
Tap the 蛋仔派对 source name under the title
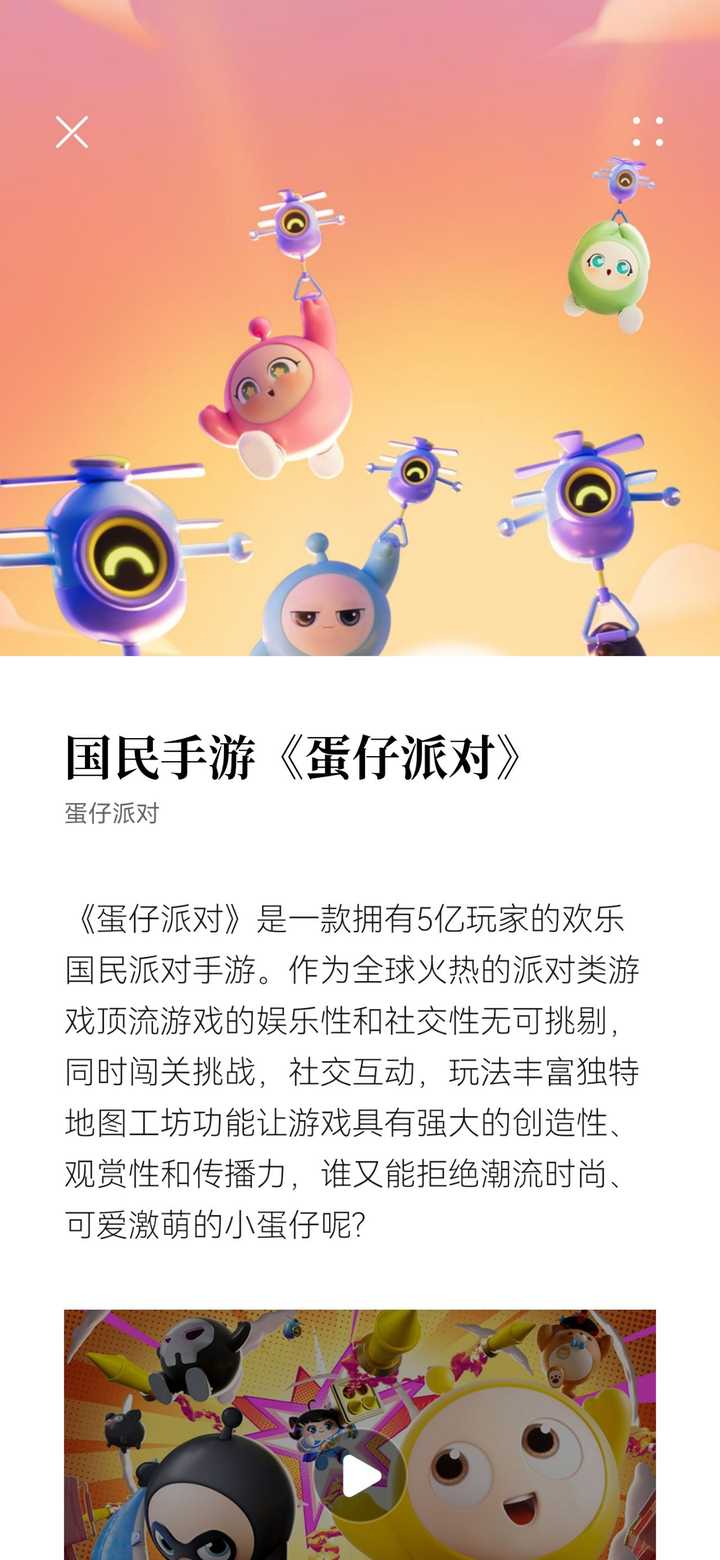(112, 813)
